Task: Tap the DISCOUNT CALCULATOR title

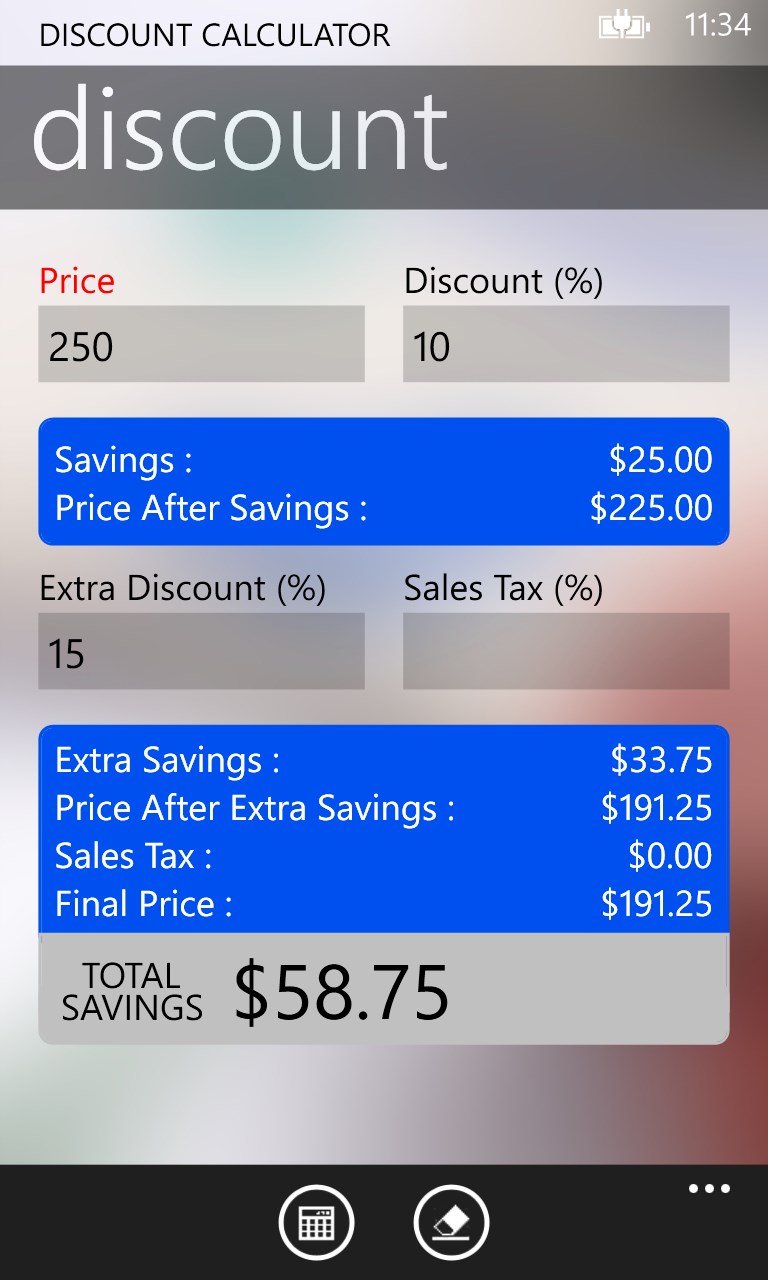Action: [215, 36]
